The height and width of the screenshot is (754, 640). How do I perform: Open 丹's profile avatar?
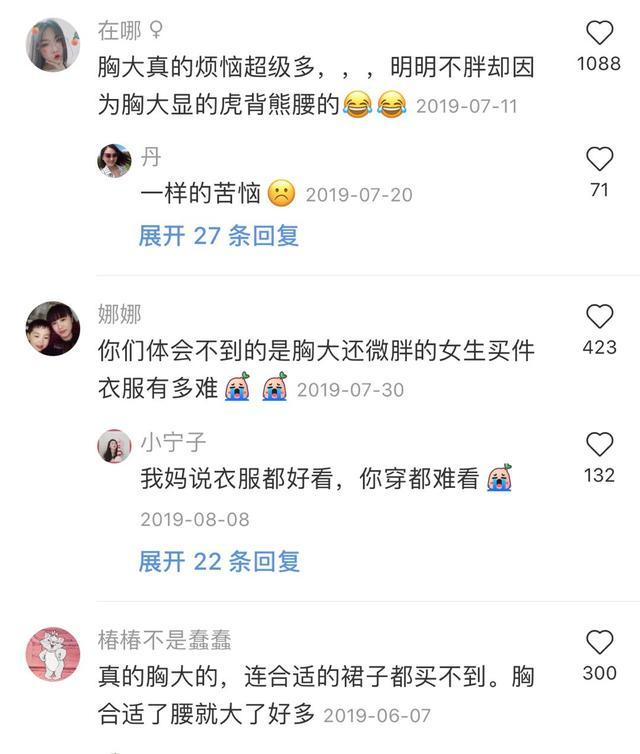tap(114, 160)
